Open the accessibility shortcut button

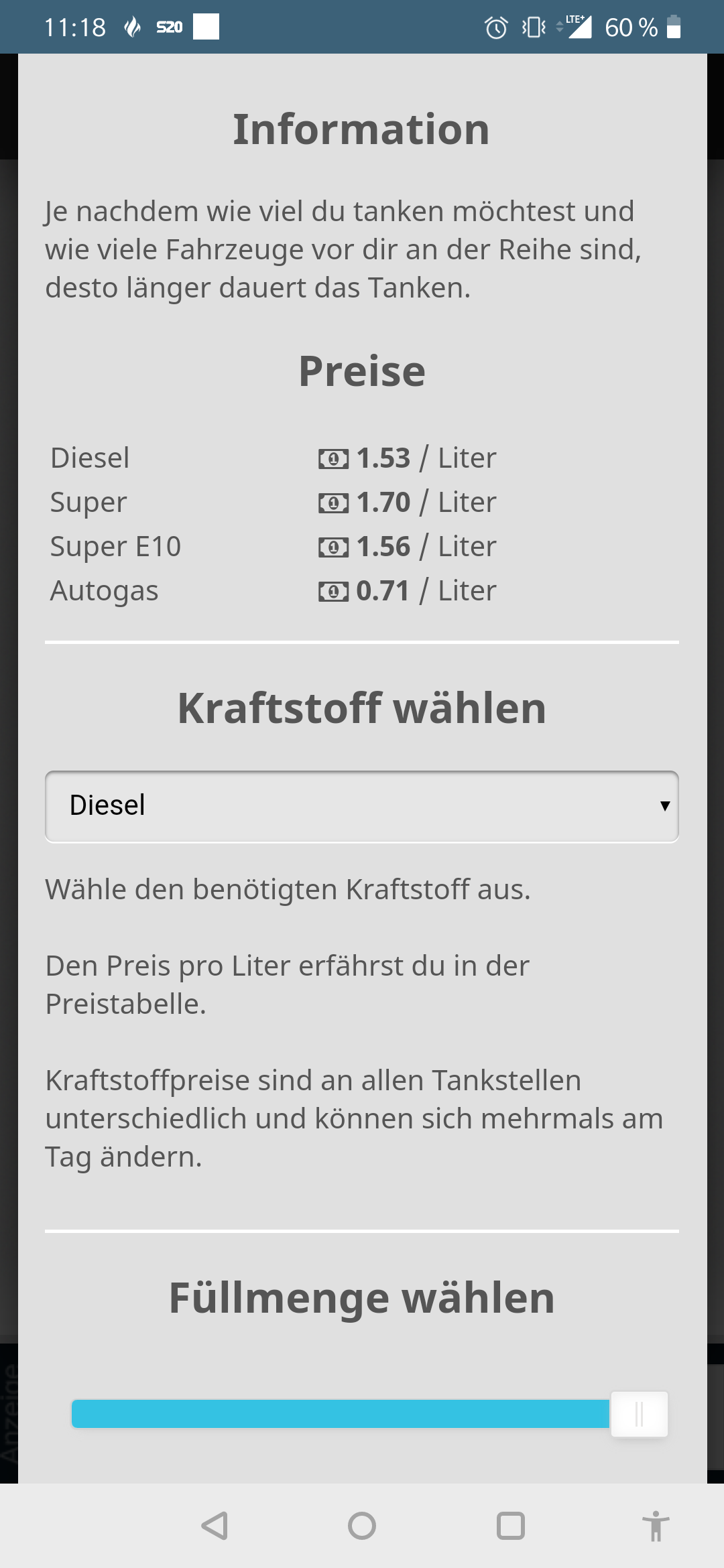(x=656, y=1526)
